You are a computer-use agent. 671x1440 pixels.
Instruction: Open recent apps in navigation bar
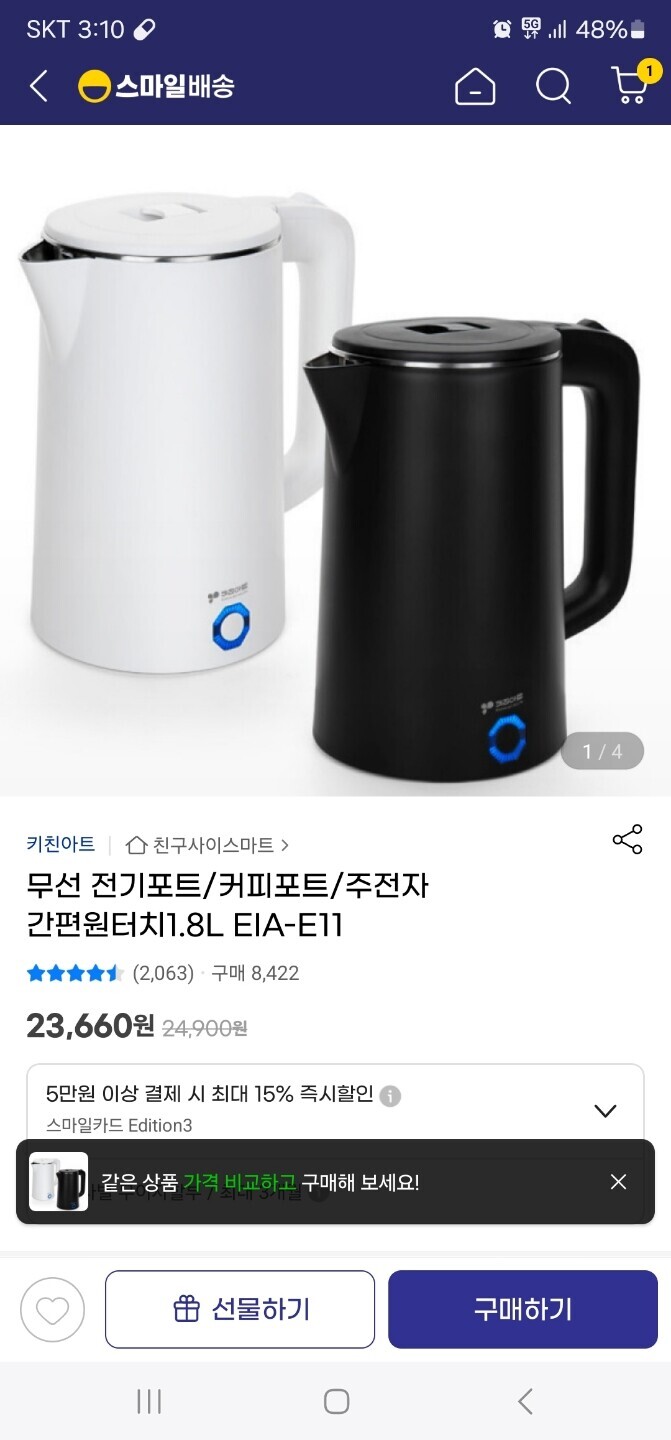(x=149, y=1401)
